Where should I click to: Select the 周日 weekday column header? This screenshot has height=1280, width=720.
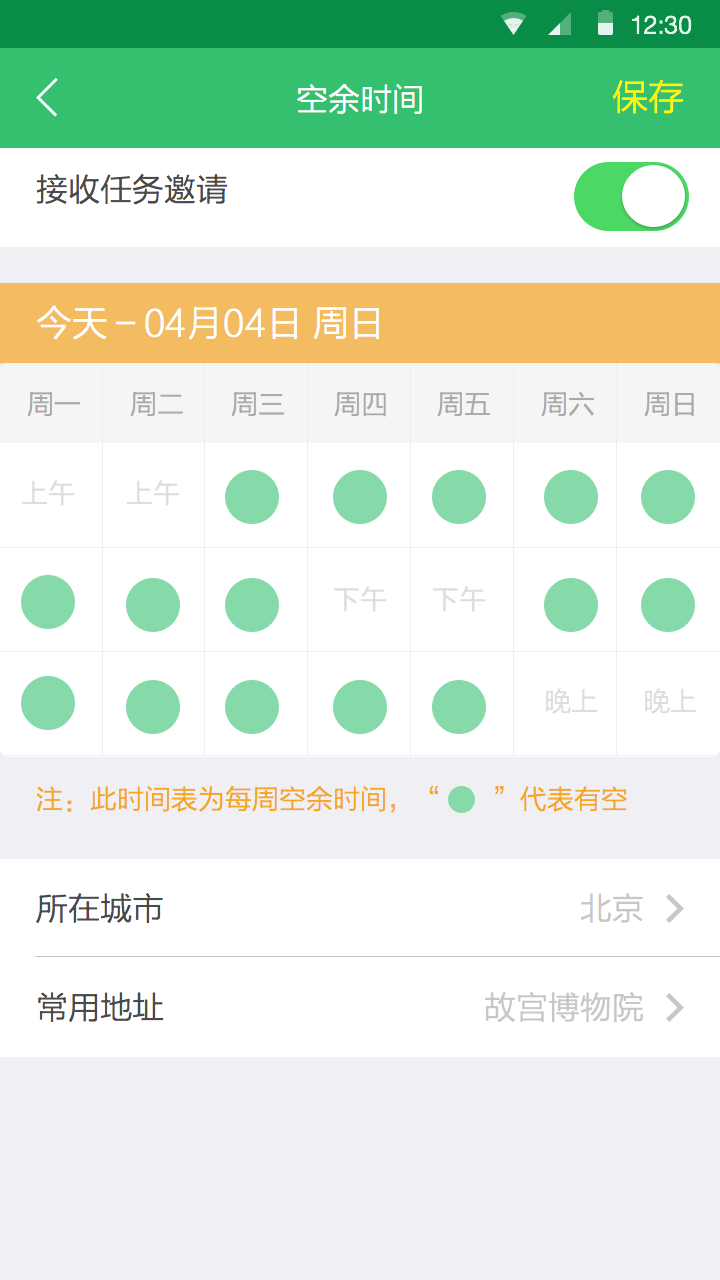coord(667,403)
